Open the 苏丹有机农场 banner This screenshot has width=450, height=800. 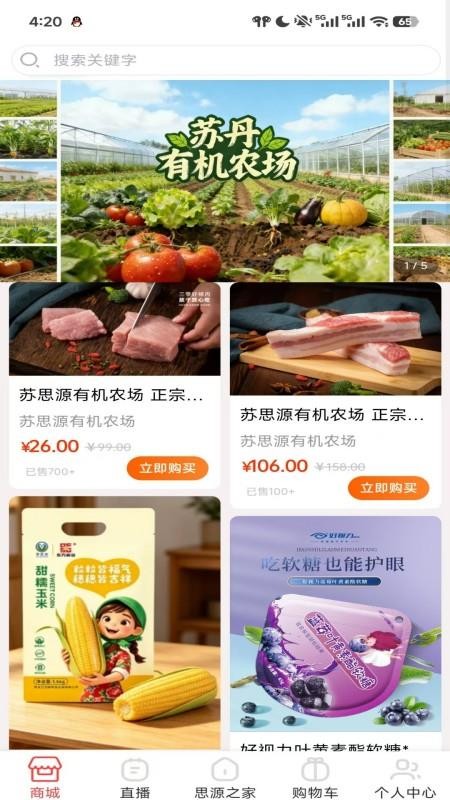225,181
